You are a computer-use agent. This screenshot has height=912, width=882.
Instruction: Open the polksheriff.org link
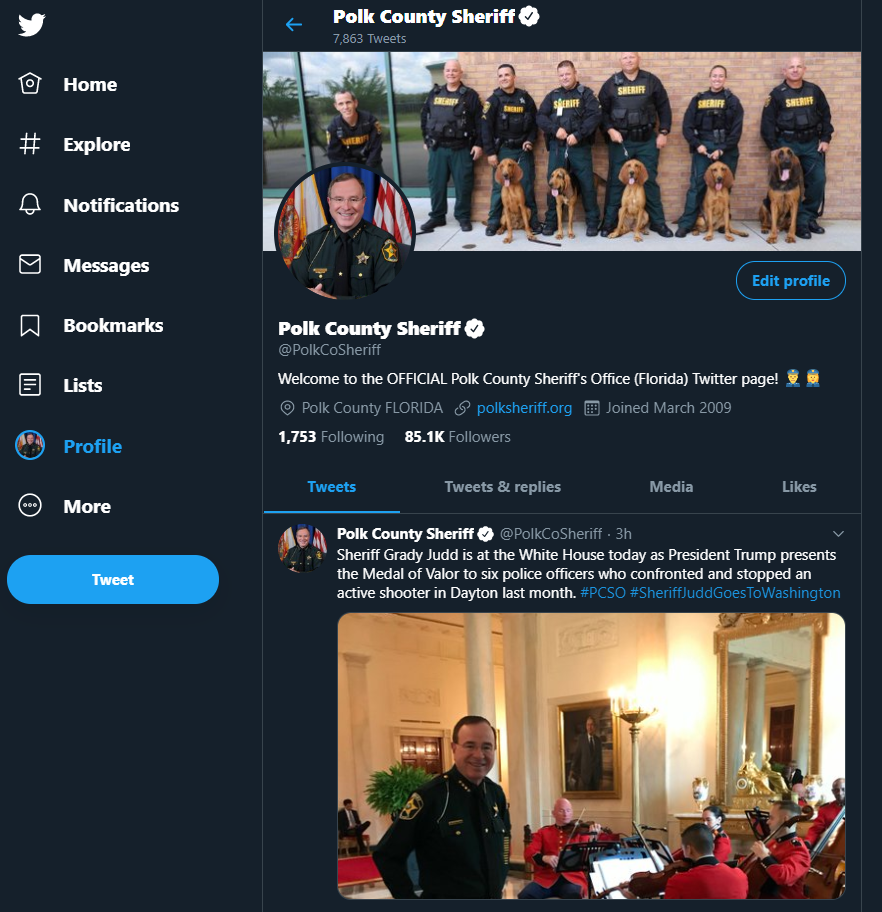pyautogui.click(x=524, y=408)
